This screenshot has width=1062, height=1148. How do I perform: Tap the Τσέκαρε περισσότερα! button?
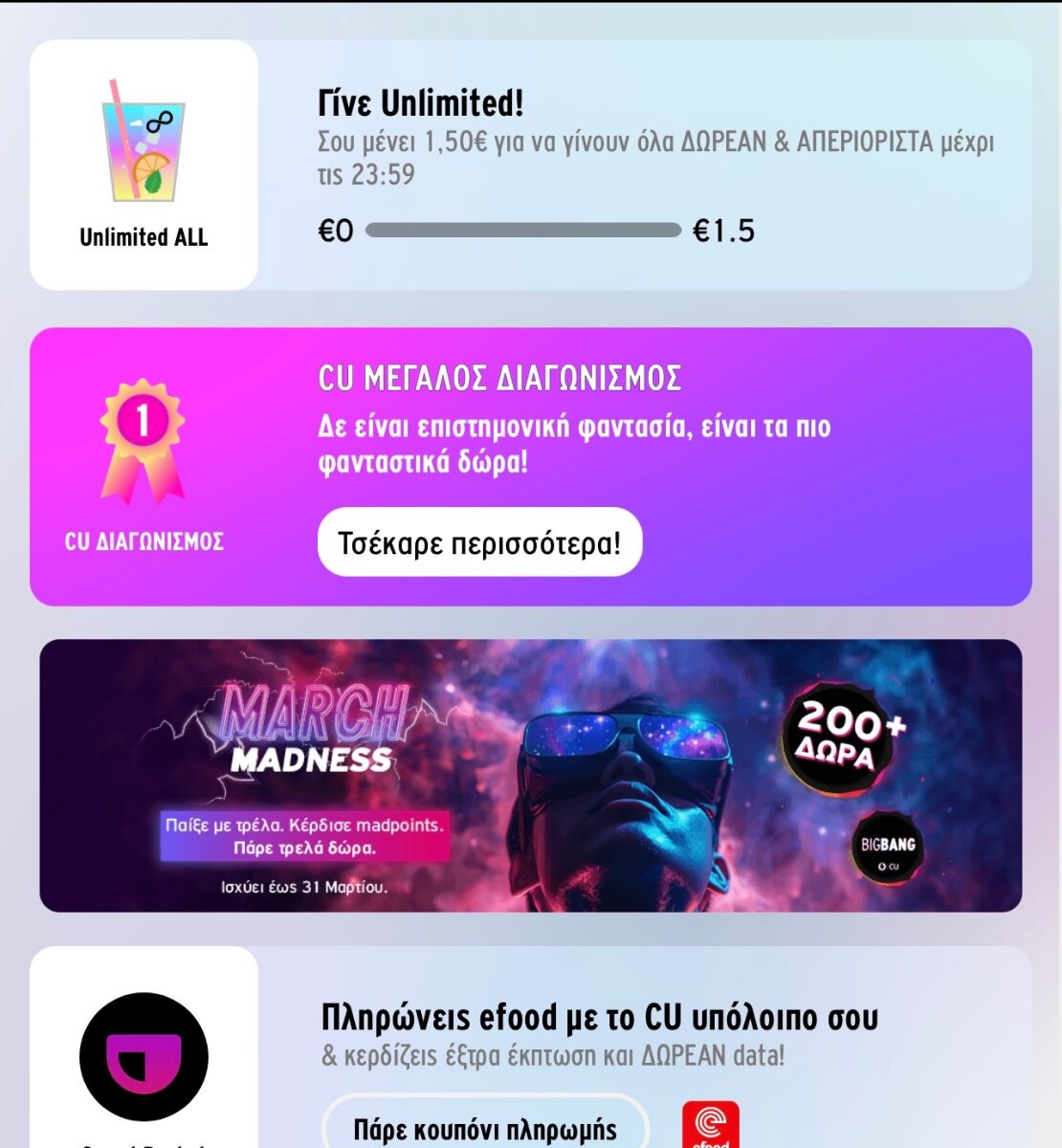coord(479,542)
